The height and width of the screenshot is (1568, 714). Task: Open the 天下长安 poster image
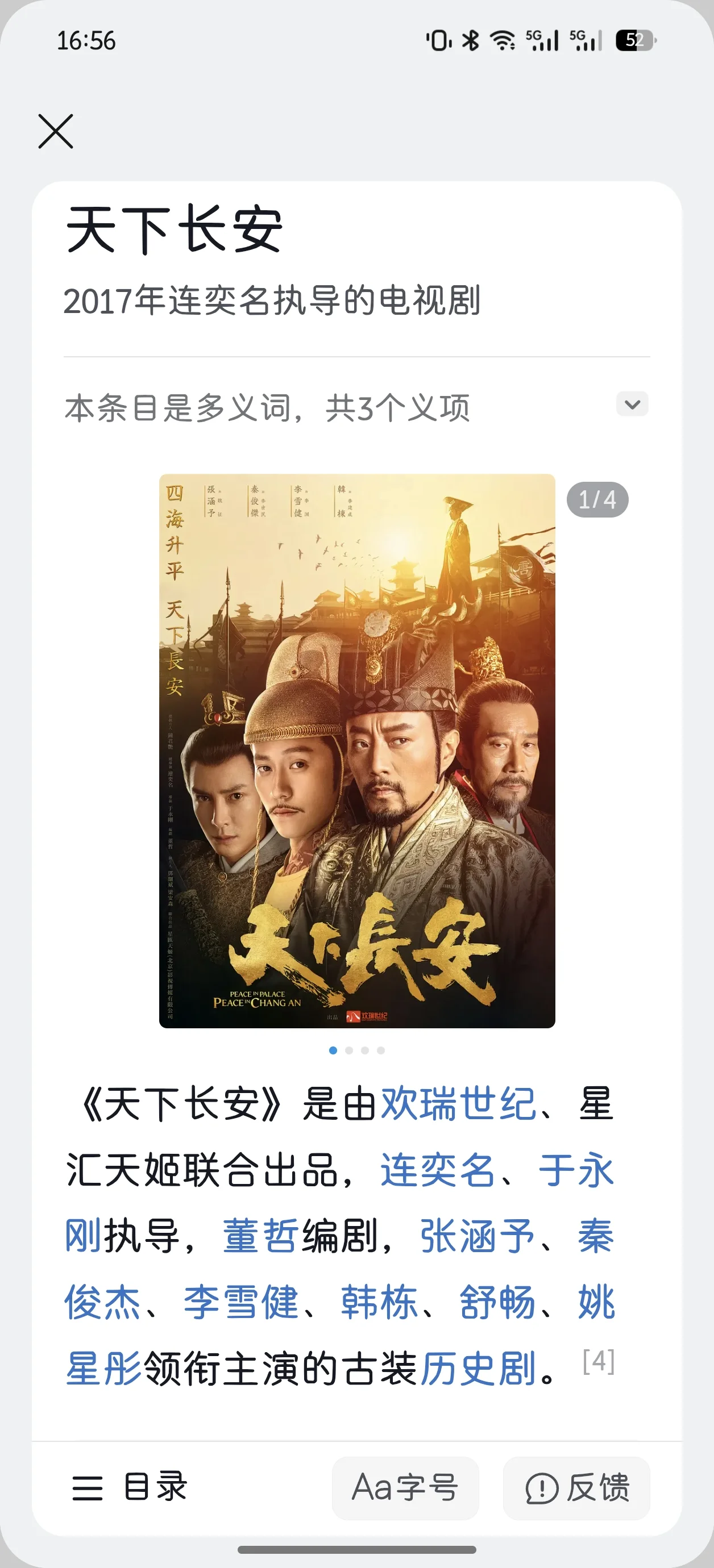[x=357, y=750]
